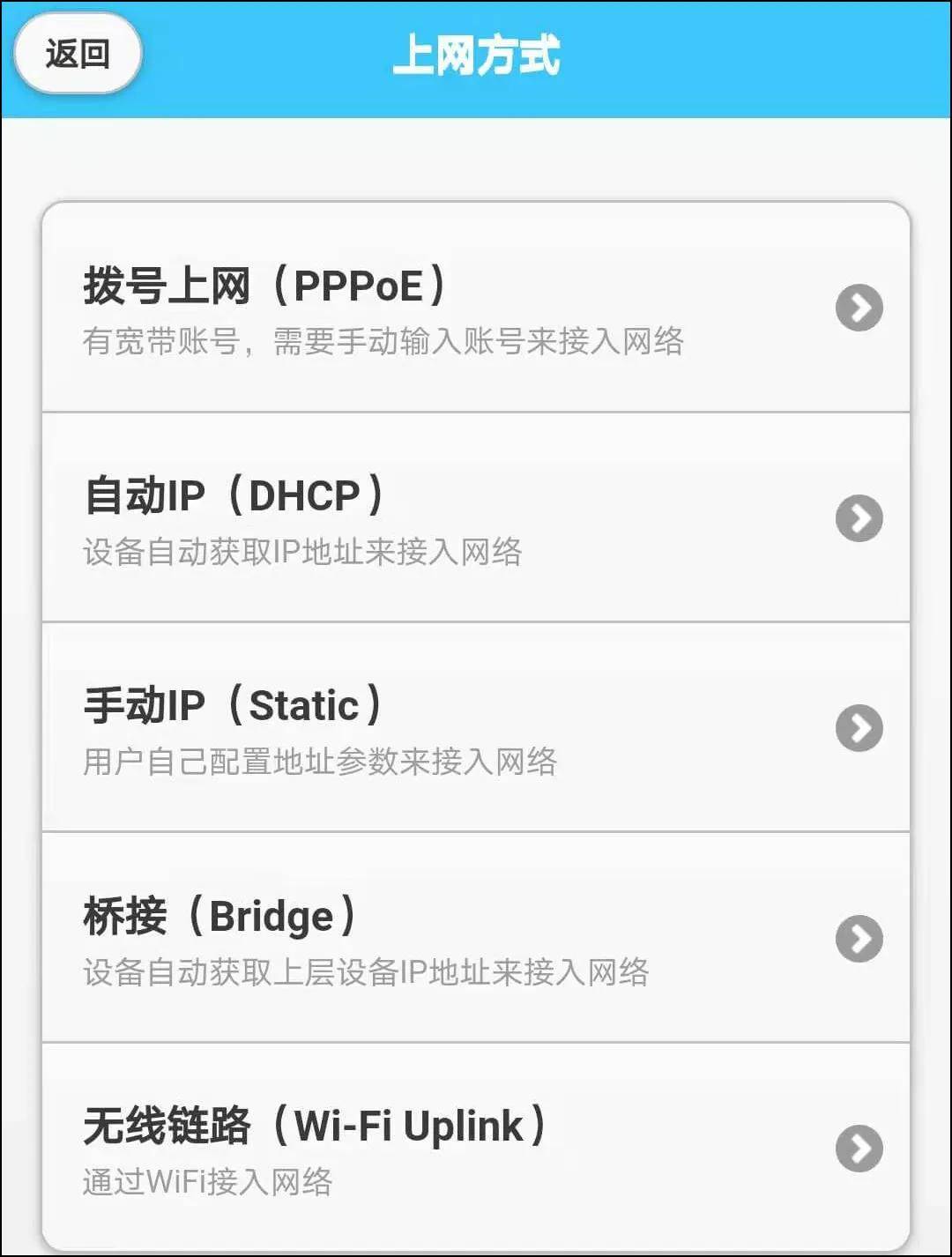Open the Static IP chevron arrow
Viewport: 952px width, 1257px height.
pyautogui.click(x=859, y=728)
